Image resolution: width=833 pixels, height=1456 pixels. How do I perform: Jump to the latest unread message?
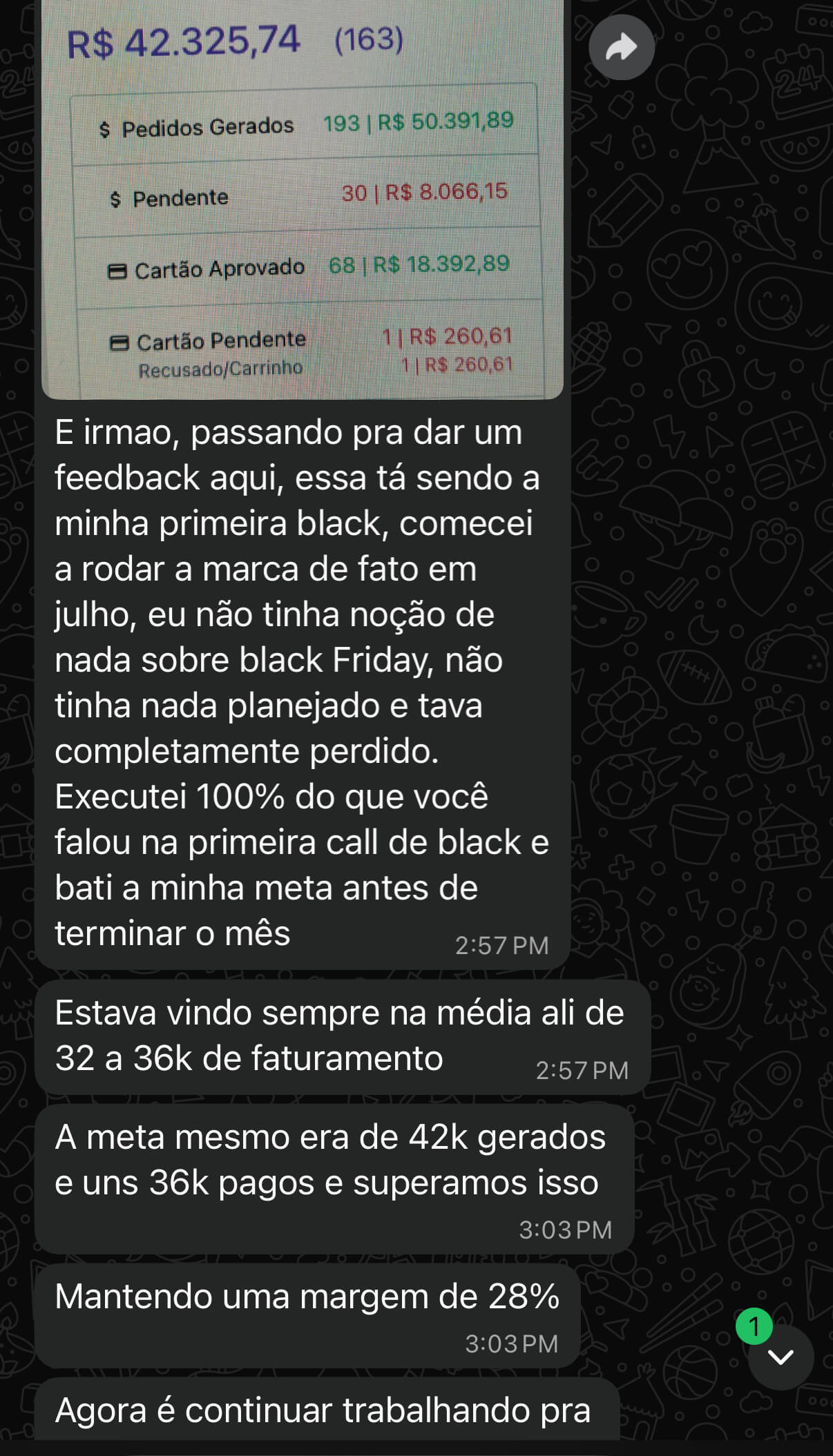[x=781, y=1357]
